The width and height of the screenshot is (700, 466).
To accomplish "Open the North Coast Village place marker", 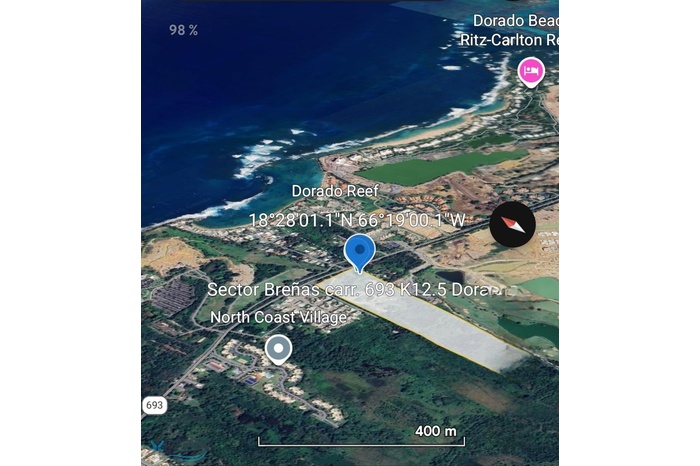I will (x=278, y=348).
